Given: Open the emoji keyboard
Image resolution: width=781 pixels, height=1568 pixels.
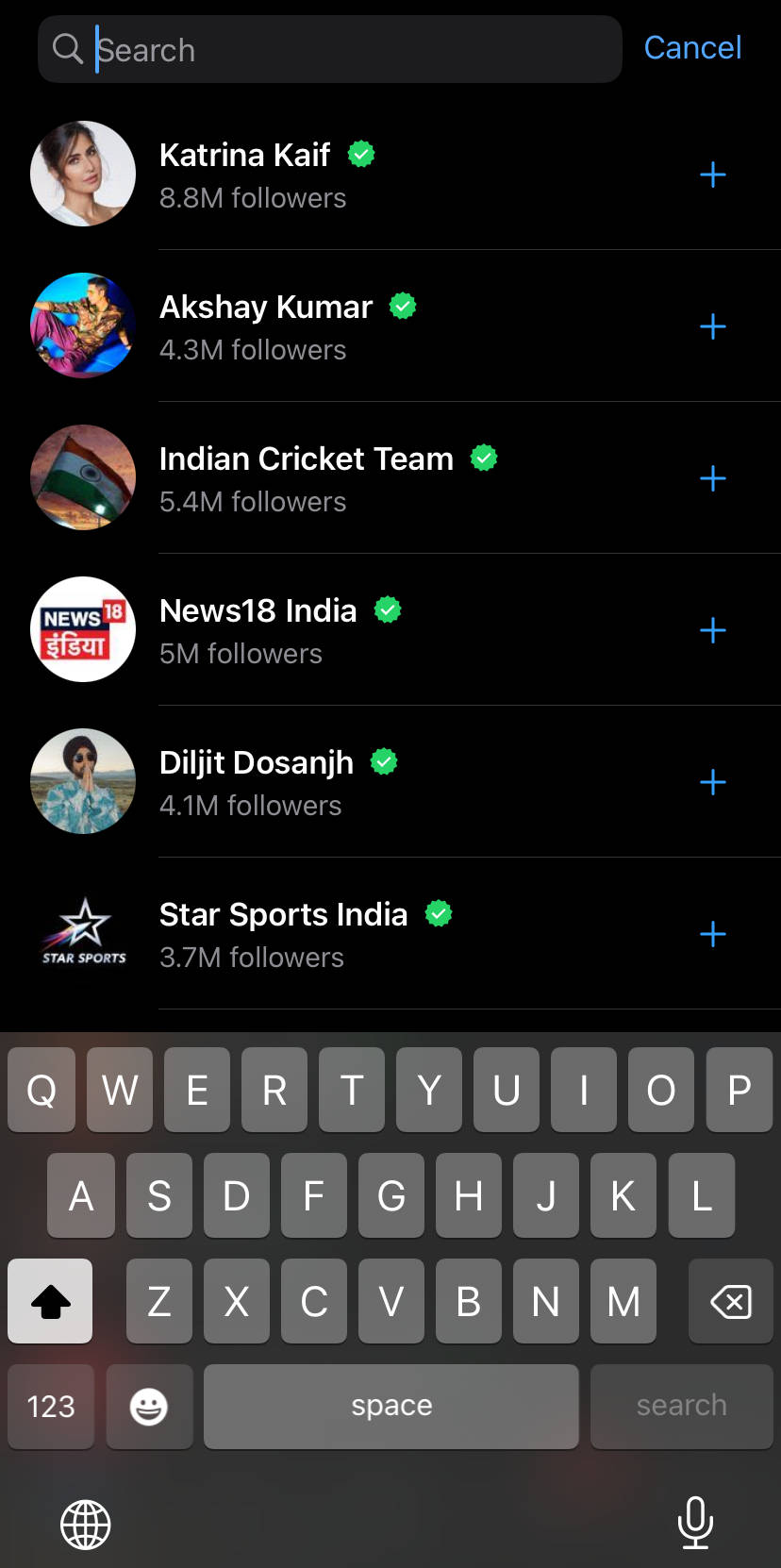Looking at the screenshot, I should tap(149, 1406).
